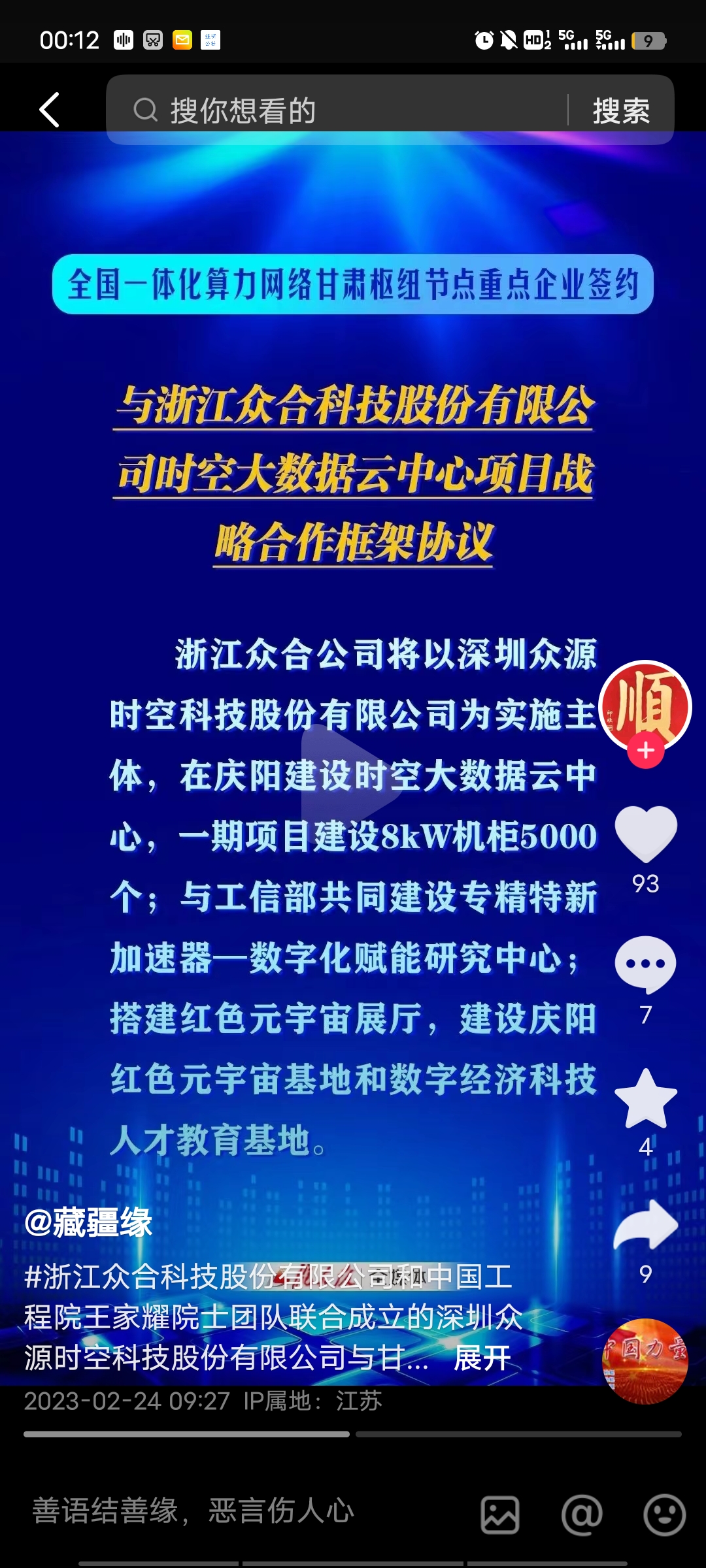Open the emoji picker
Screen dimensions: 706x1568
(664, 1514)
